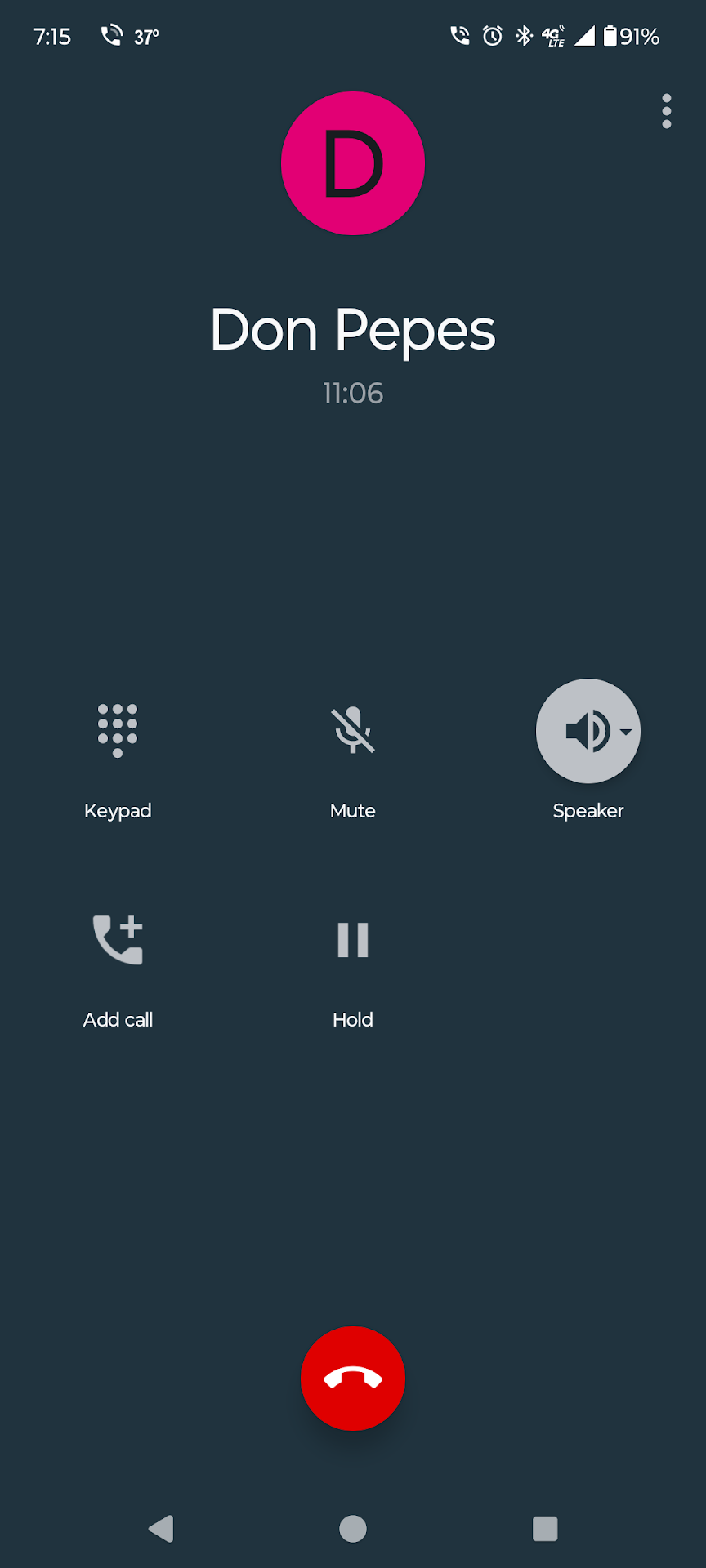Toggle the Speaker audio output
This screenshot has height=1568, width=706.
click(x=588, y=731)
